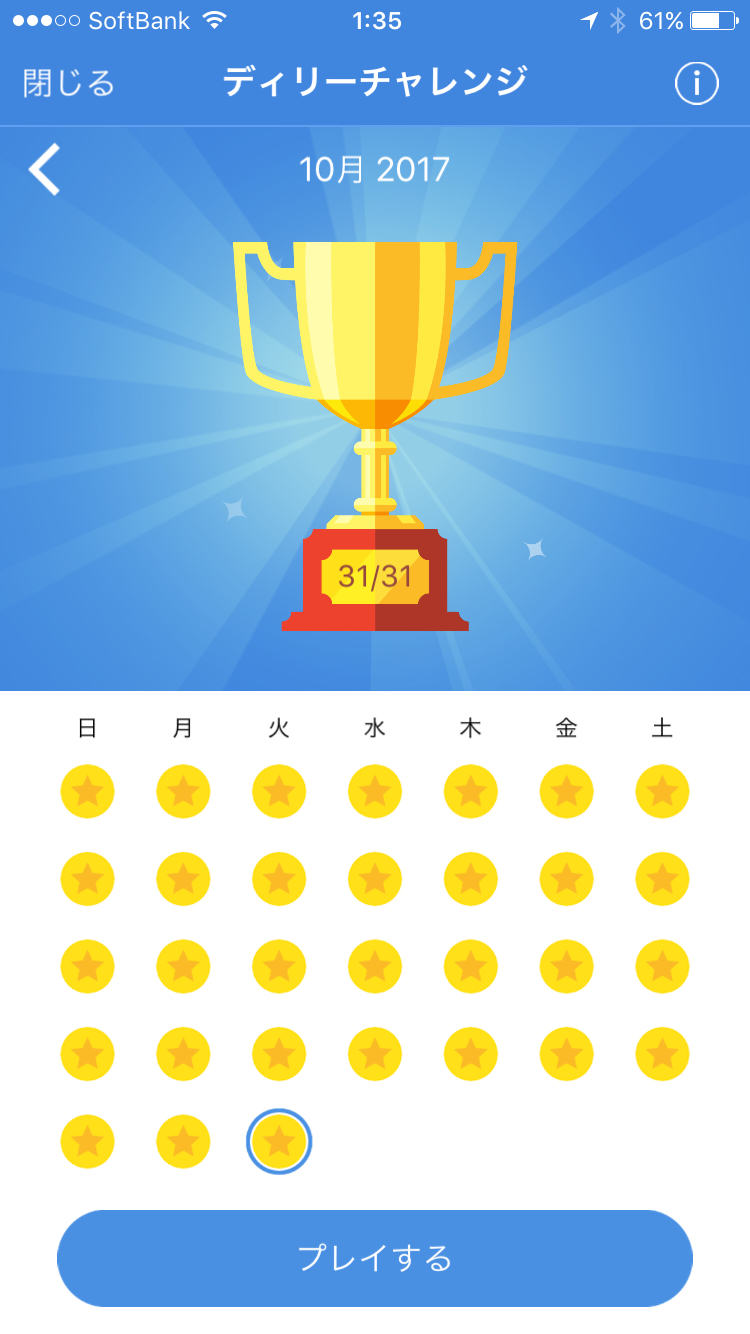Select the star for Sunday, October 1

[87, 791]
